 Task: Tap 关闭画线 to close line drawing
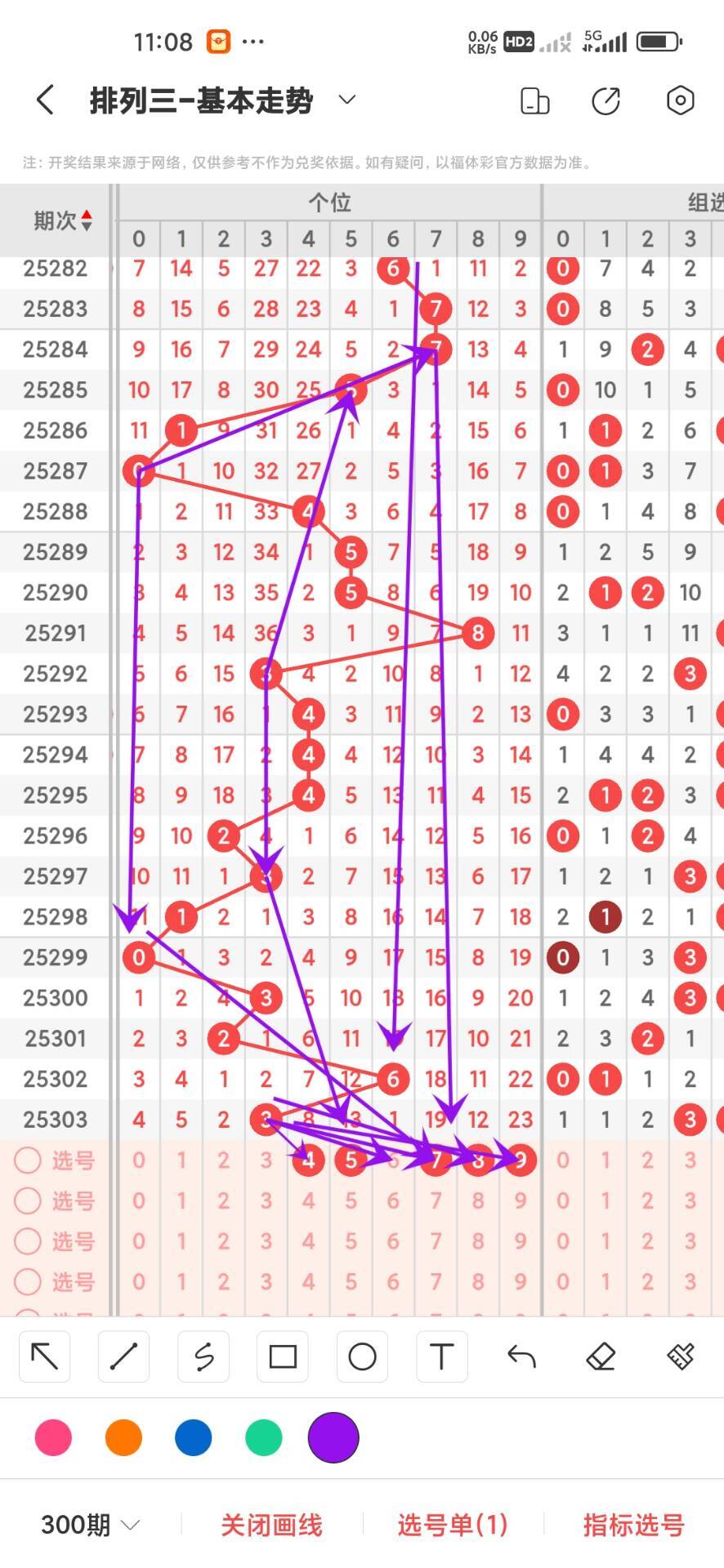271,1525
